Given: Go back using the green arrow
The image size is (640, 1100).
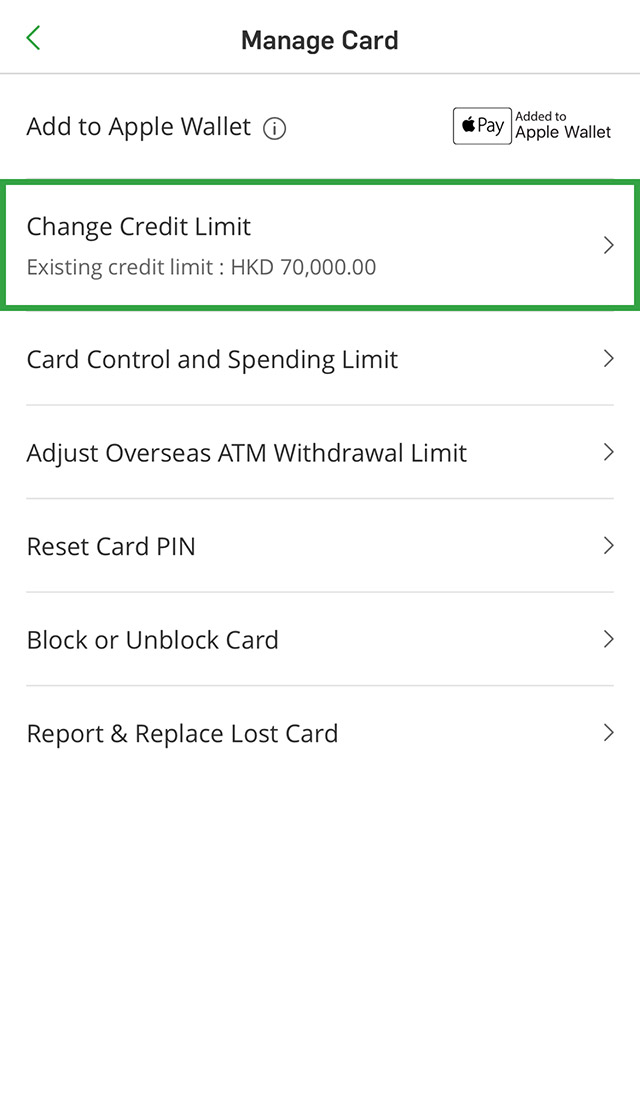Looking at the screenshot, I should tap(33, 39).
